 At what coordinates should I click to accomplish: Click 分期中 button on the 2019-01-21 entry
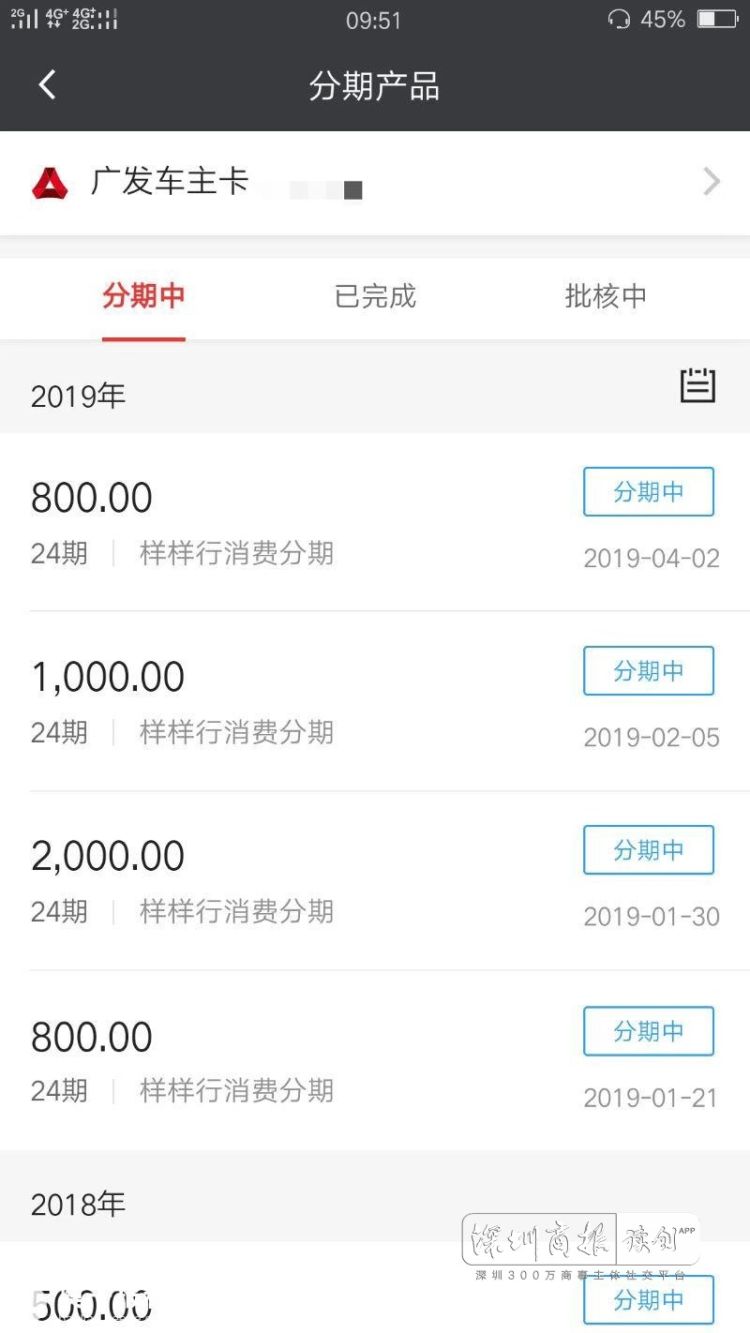coord(648,1031)
